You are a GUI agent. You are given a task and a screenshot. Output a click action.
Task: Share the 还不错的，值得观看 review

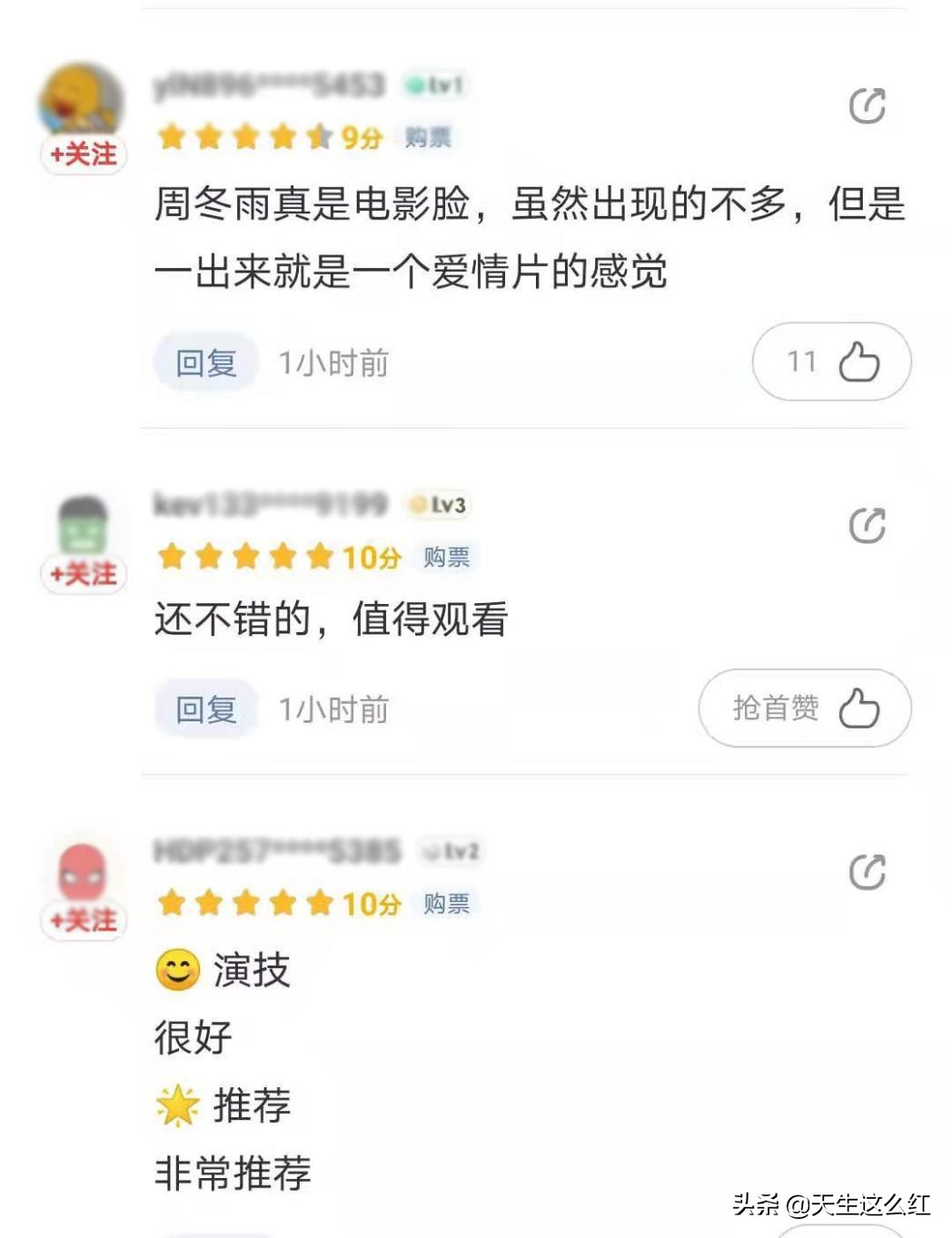point(867,525)
